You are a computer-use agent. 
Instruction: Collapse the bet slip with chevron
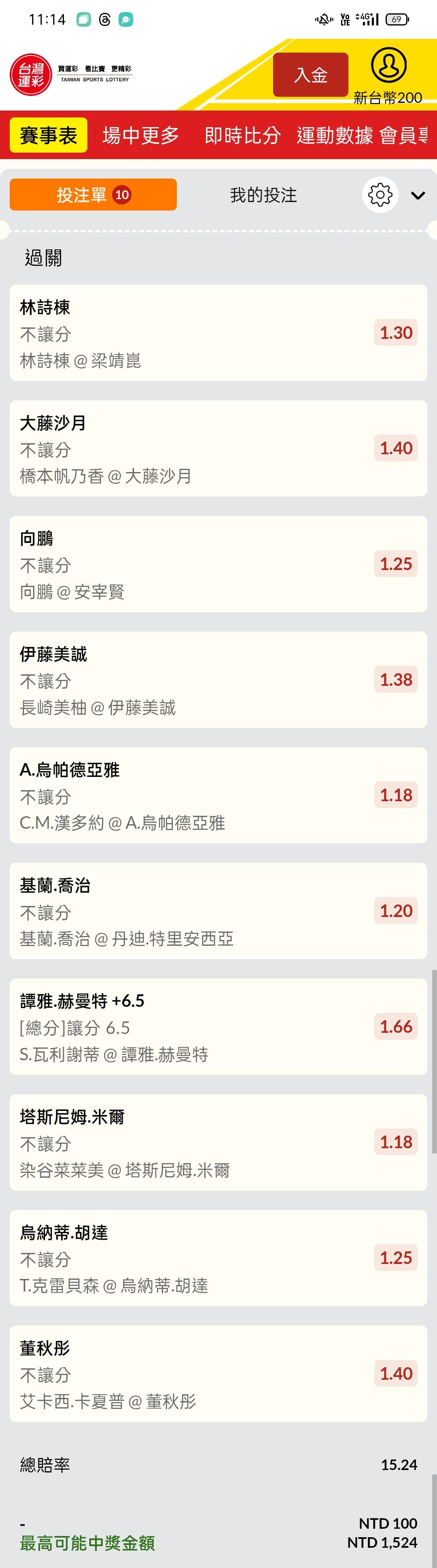click(x=418, y=196)
